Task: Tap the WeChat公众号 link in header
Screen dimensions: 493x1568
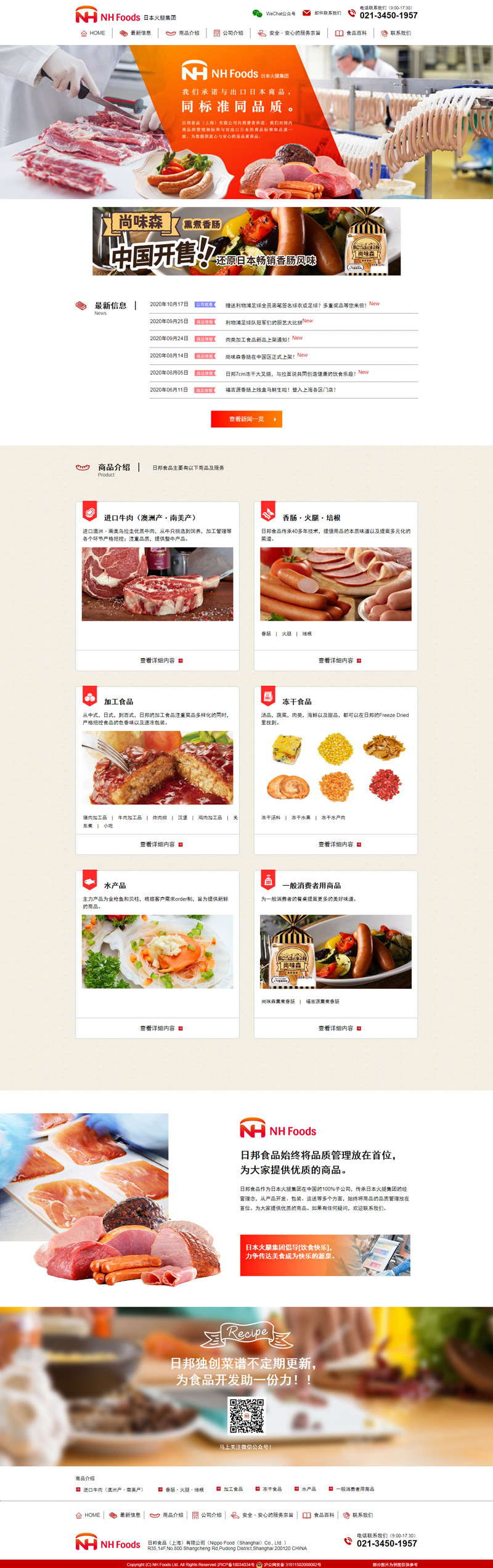Action: pyautogui.click(x=274, y=14)
